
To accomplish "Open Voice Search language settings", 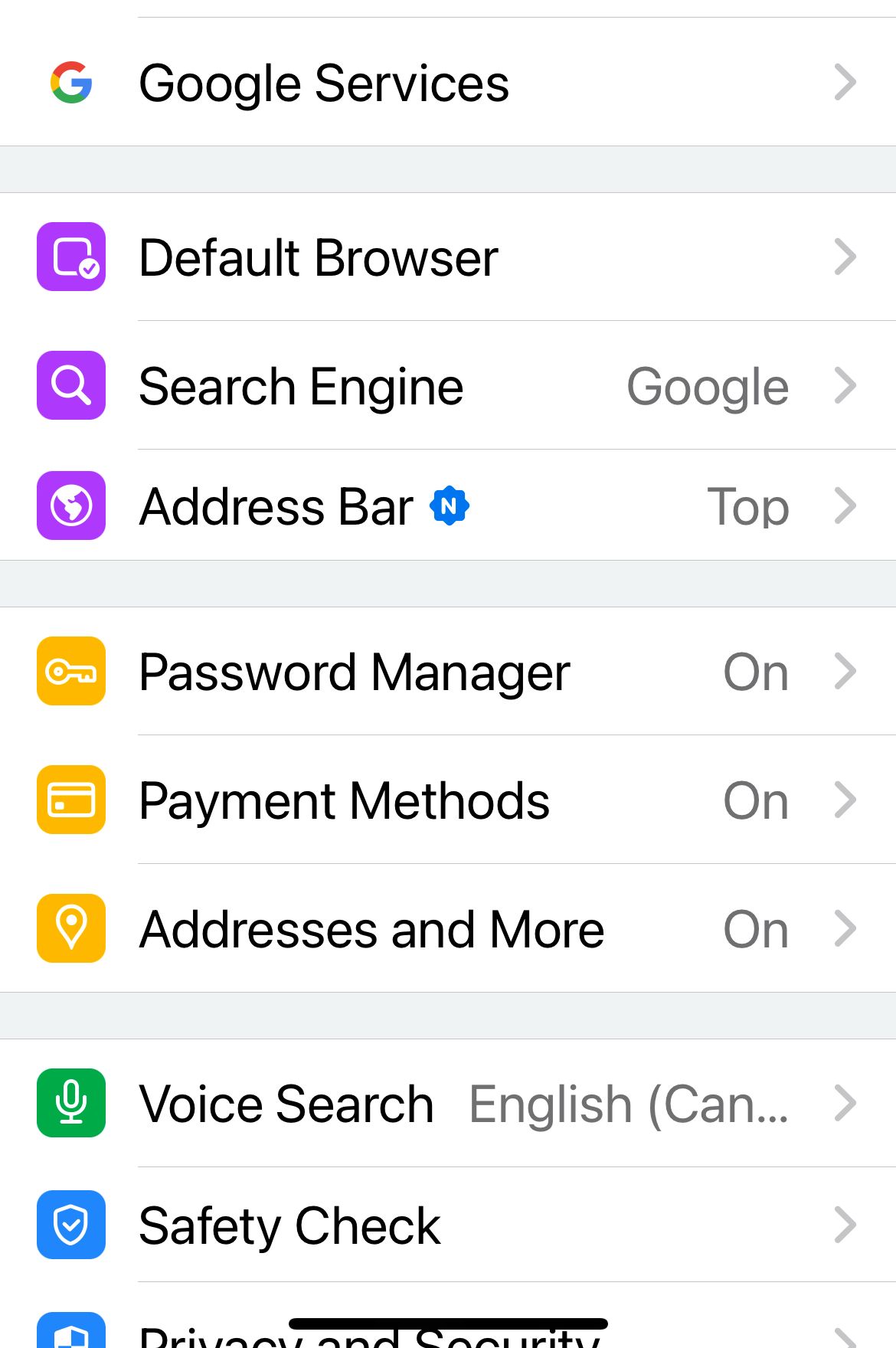I will 448,1104.
